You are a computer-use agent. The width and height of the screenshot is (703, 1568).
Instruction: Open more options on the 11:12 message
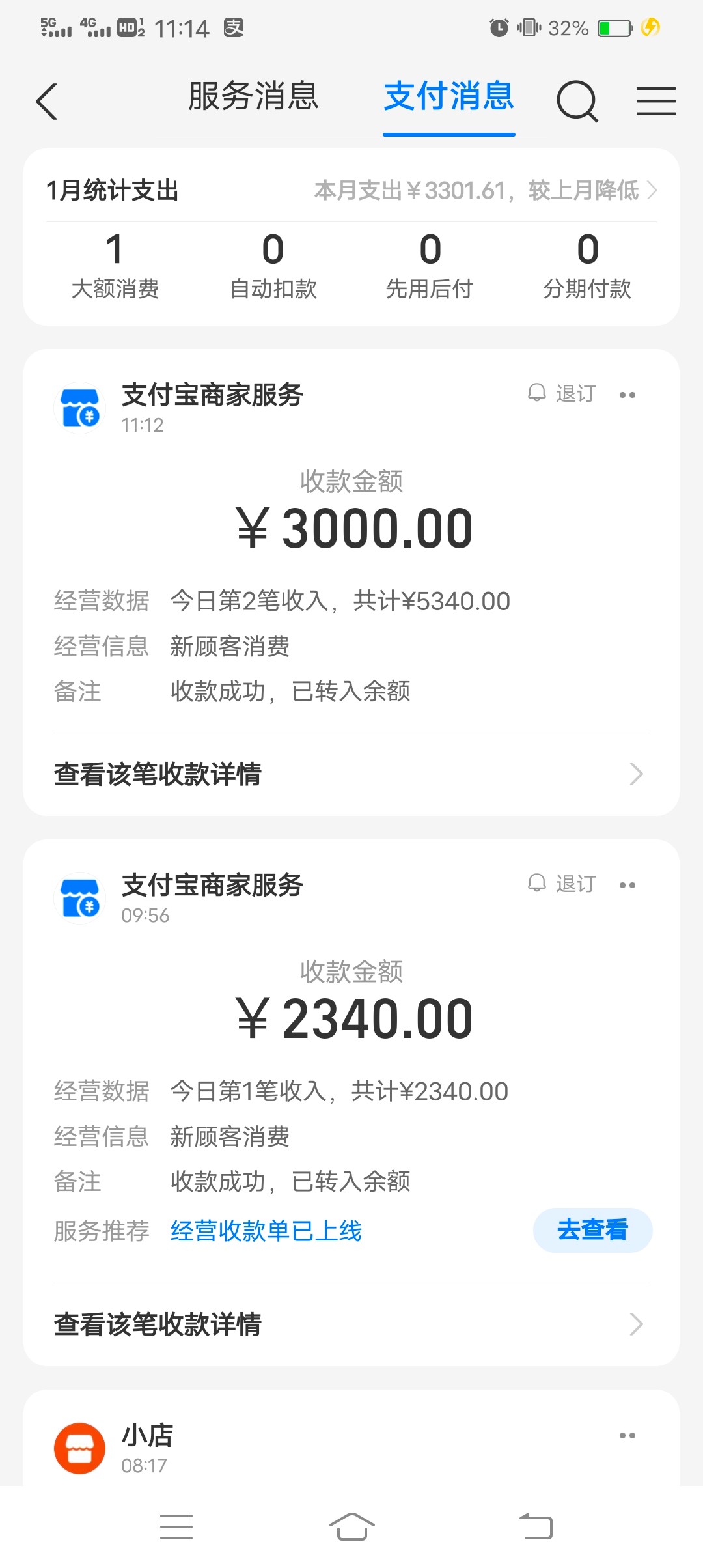[627, 395]
